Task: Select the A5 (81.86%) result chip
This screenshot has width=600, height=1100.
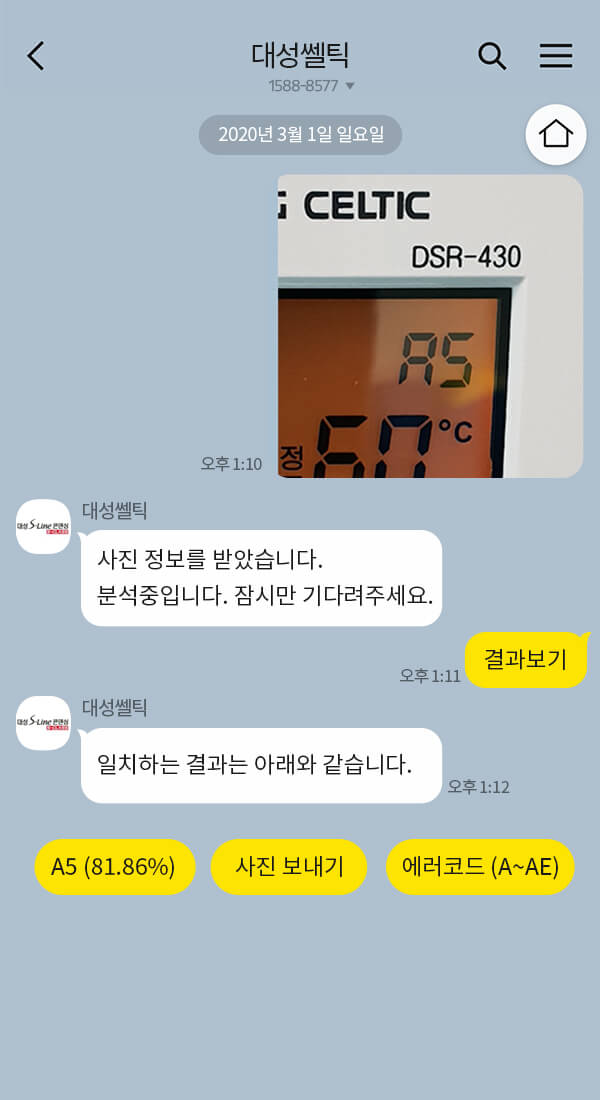Action: (114, 867)
